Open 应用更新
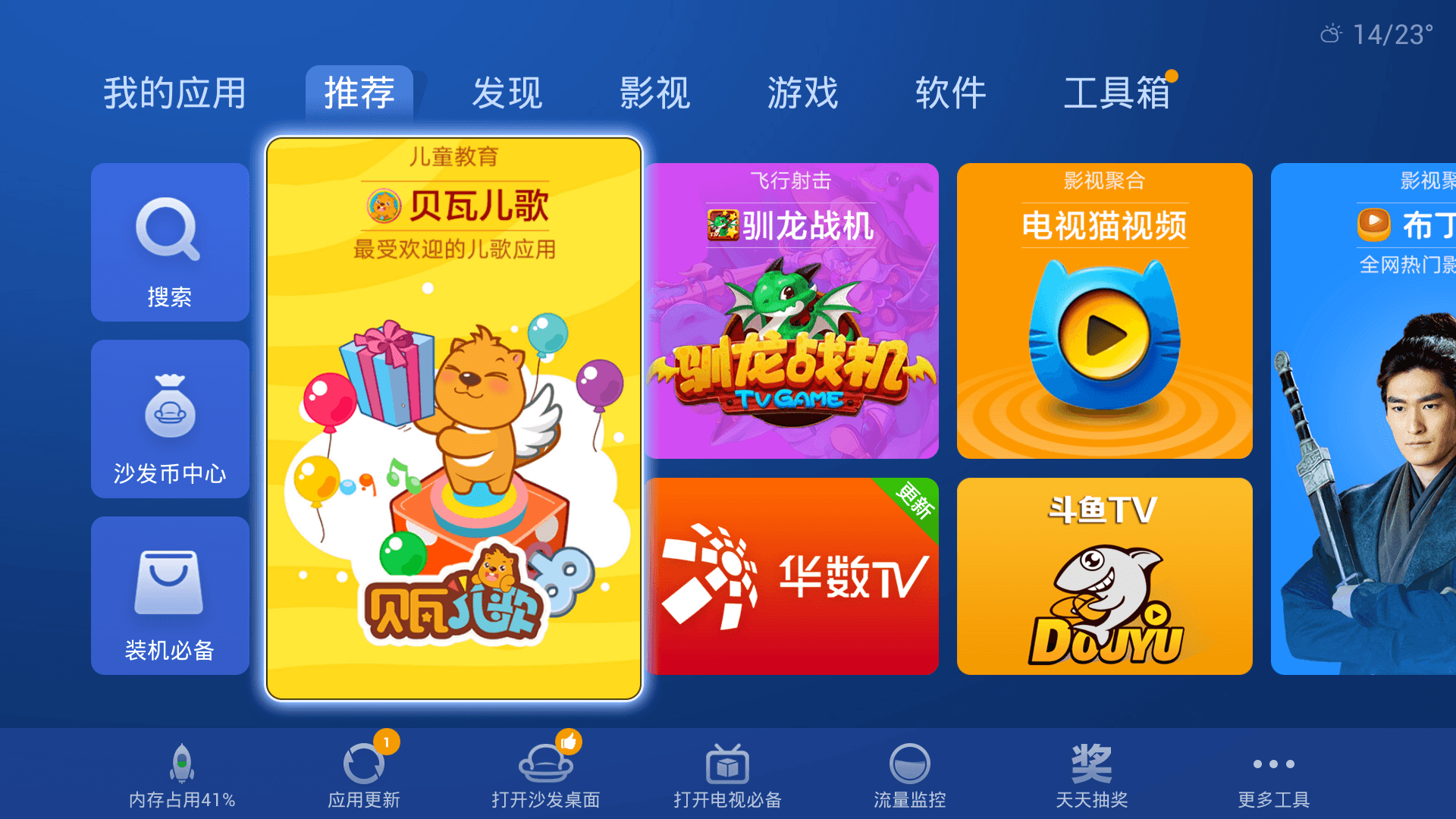The width and height of the screenshot is (1456, 819). [x=364, y=775]
